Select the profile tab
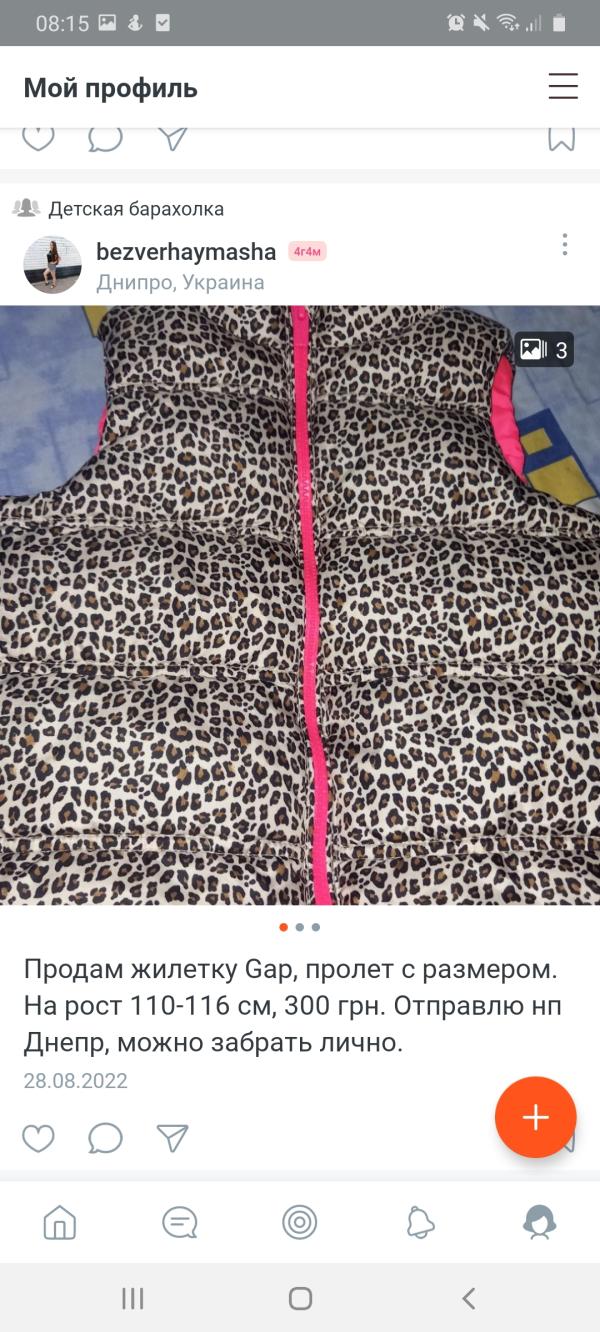The image size is (600, 1332). pyautogui.click(x=540, y=1222)
